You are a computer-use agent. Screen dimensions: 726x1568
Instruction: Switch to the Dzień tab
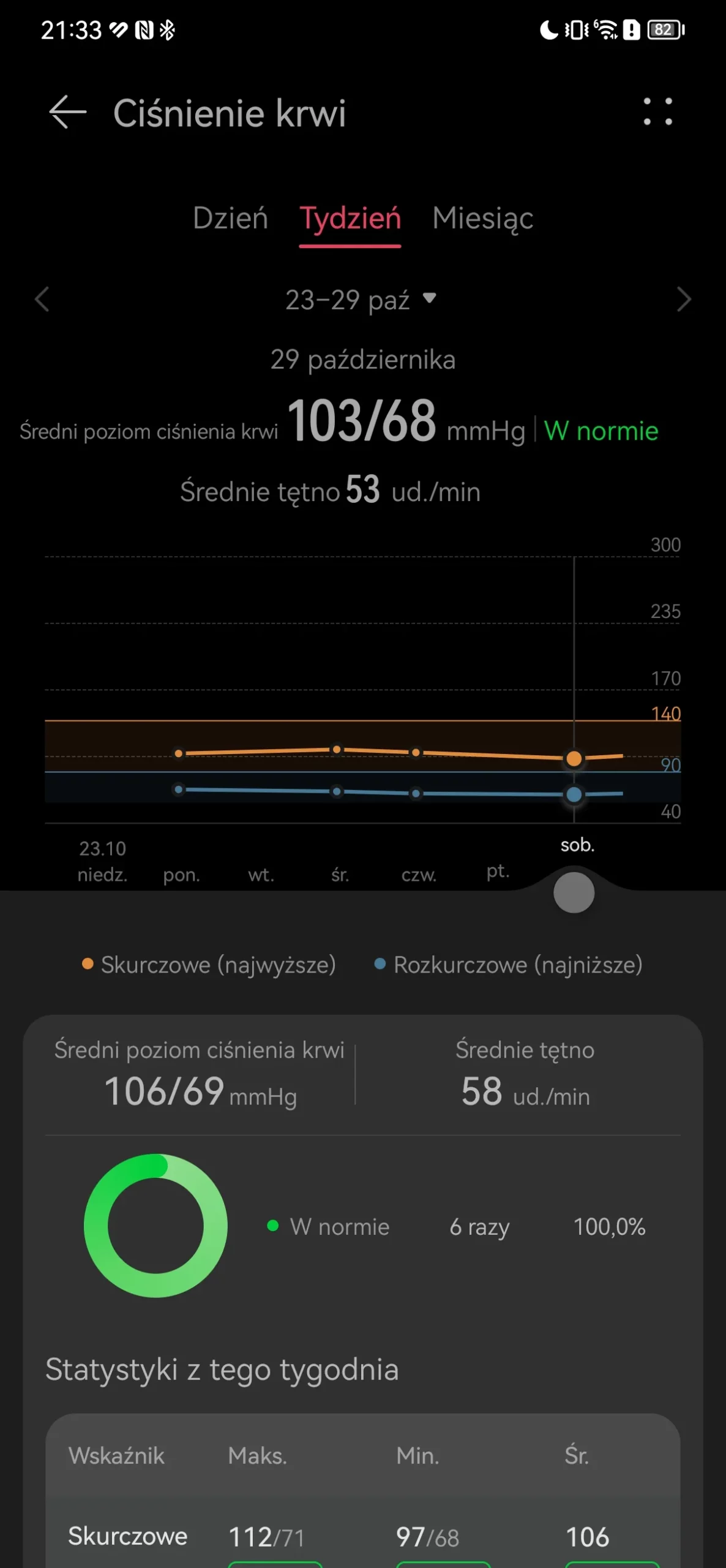(230, 218)
